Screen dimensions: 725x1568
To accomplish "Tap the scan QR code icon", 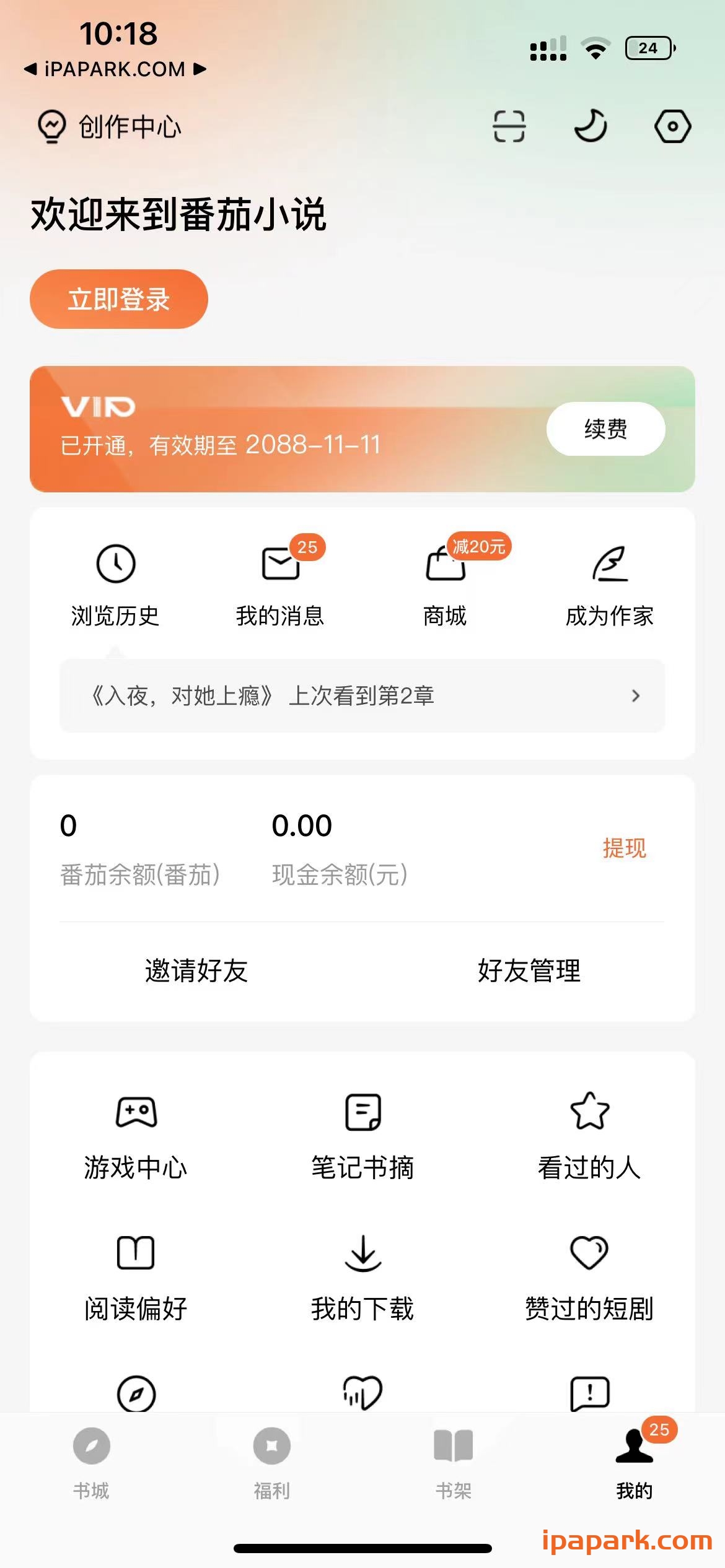I will (509, 126).
